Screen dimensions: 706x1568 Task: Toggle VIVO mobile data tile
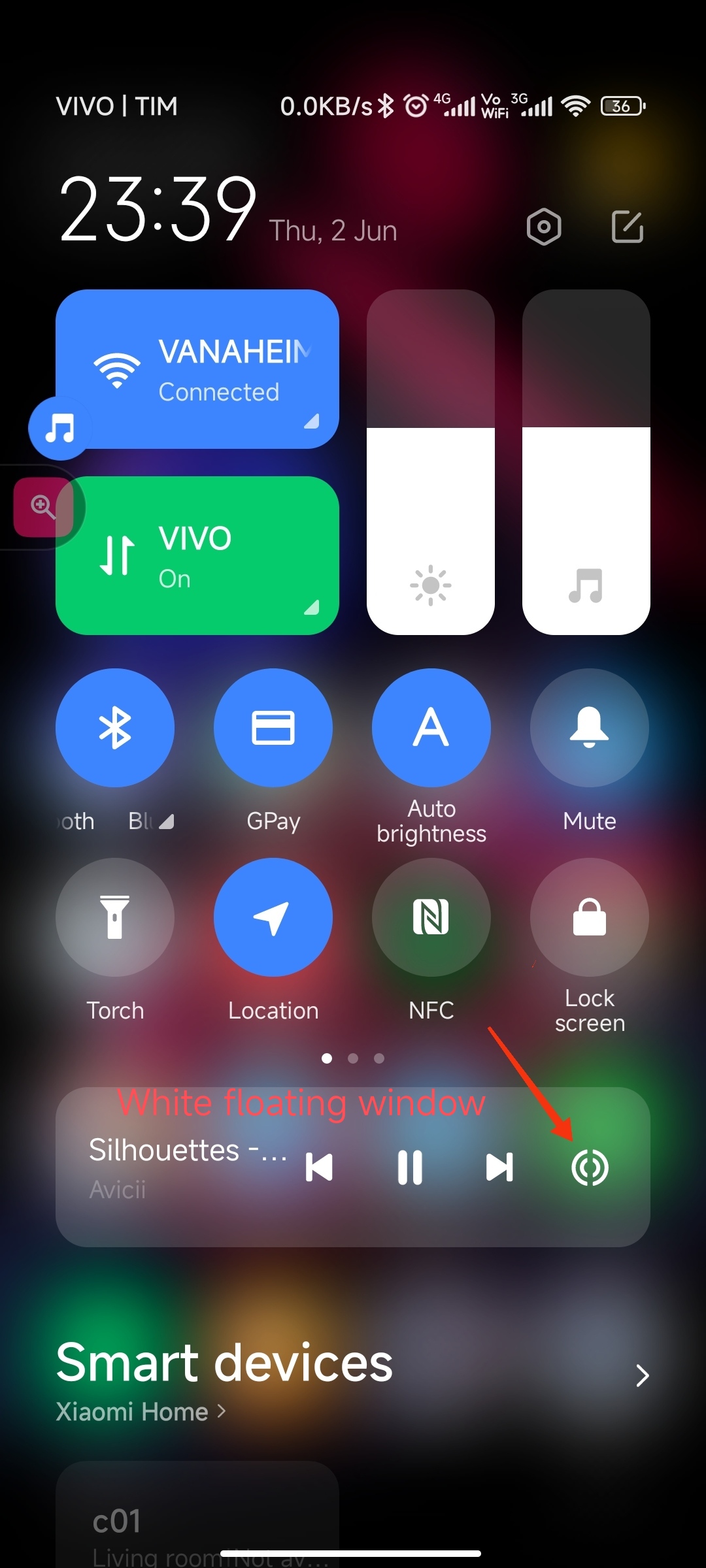click(x=197, y=555)
